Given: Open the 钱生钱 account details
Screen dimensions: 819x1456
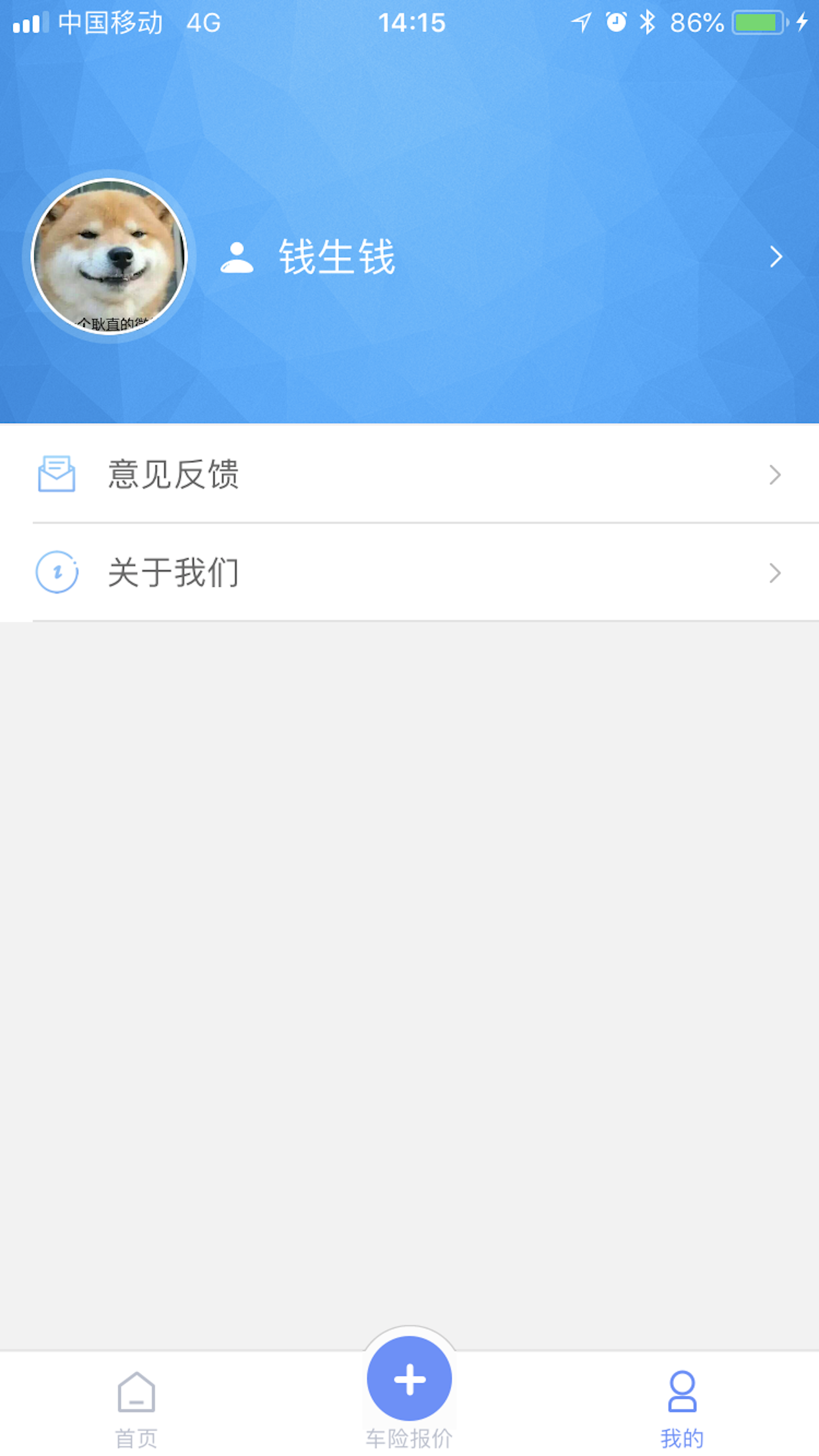Looking at the screenshot, I should pos(501,257).
